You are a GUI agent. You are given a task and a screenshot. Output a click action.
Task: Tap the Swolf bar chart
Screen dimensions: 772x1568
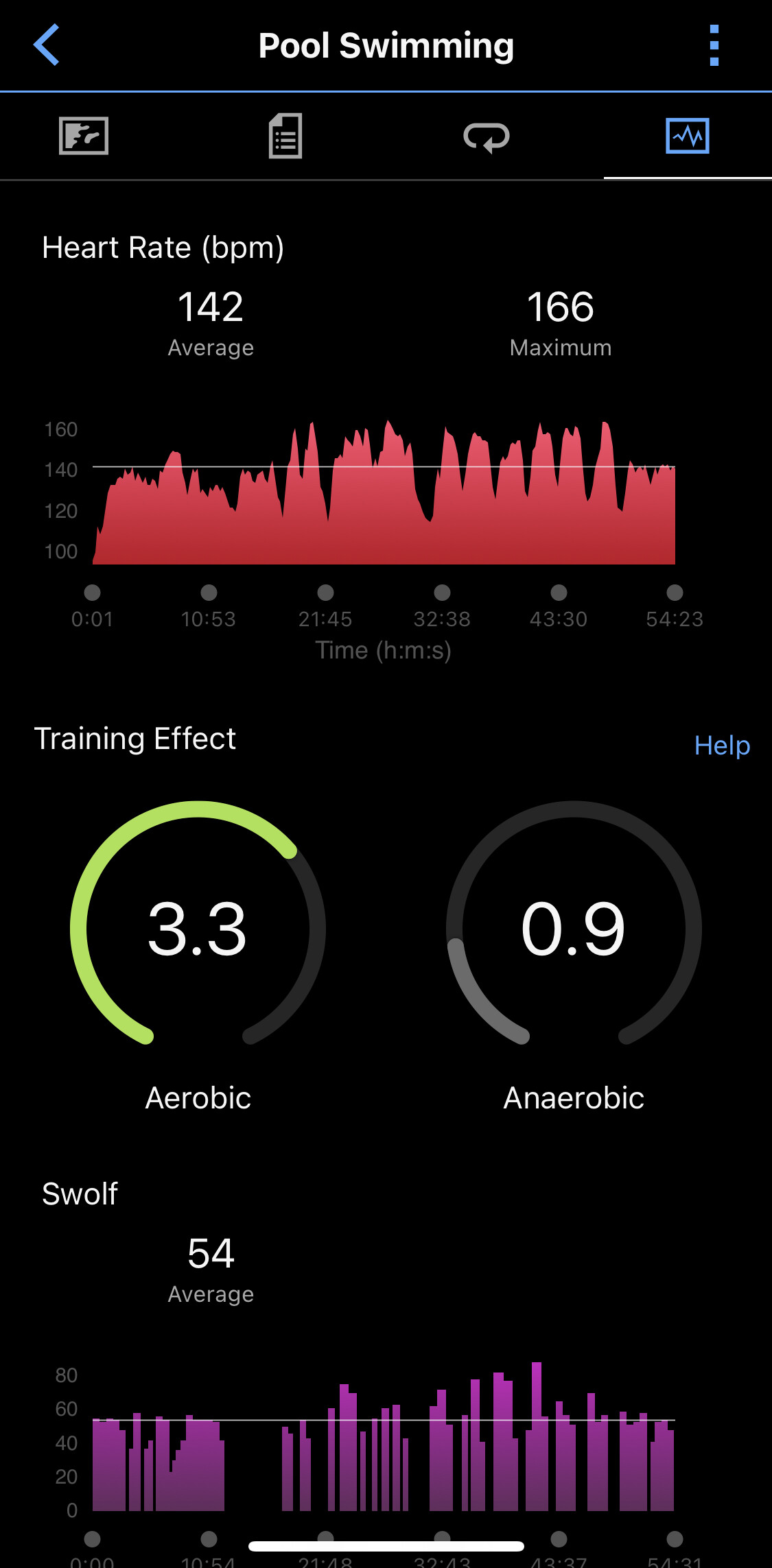click(384, 1437)
